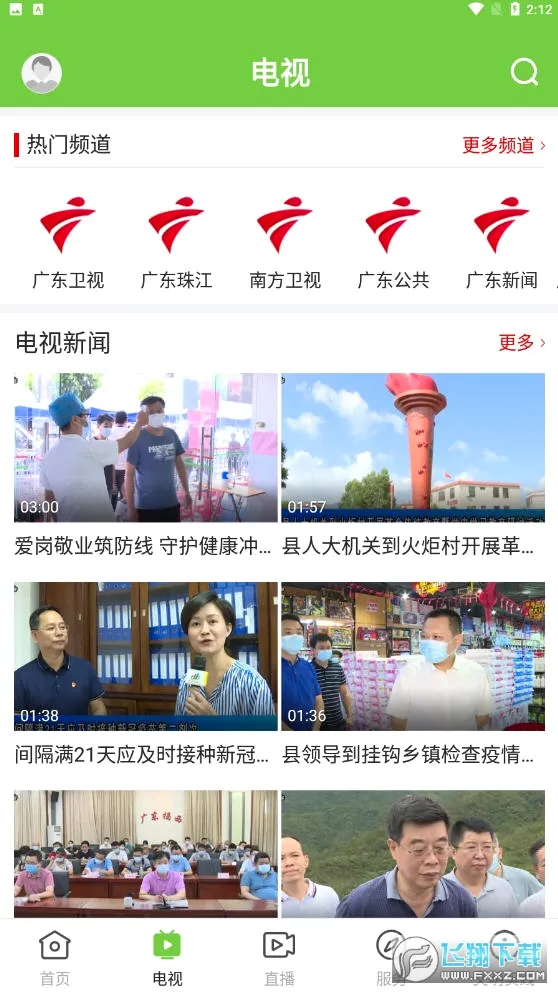Select the 南方卫视 channel

tap(285, 243)
